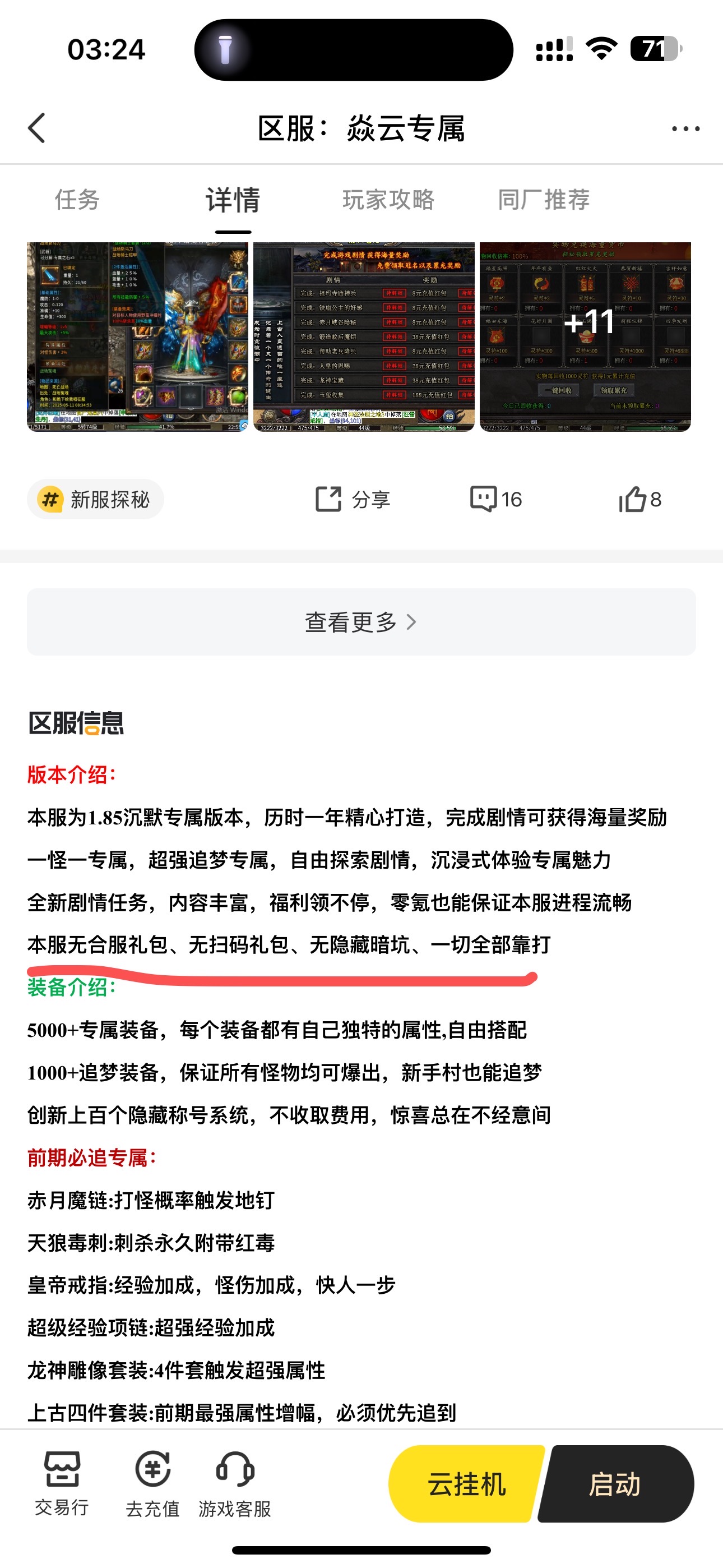Contact 游戏客服 support
This screenshot has height=1568, width=723.
point(235,1484)
